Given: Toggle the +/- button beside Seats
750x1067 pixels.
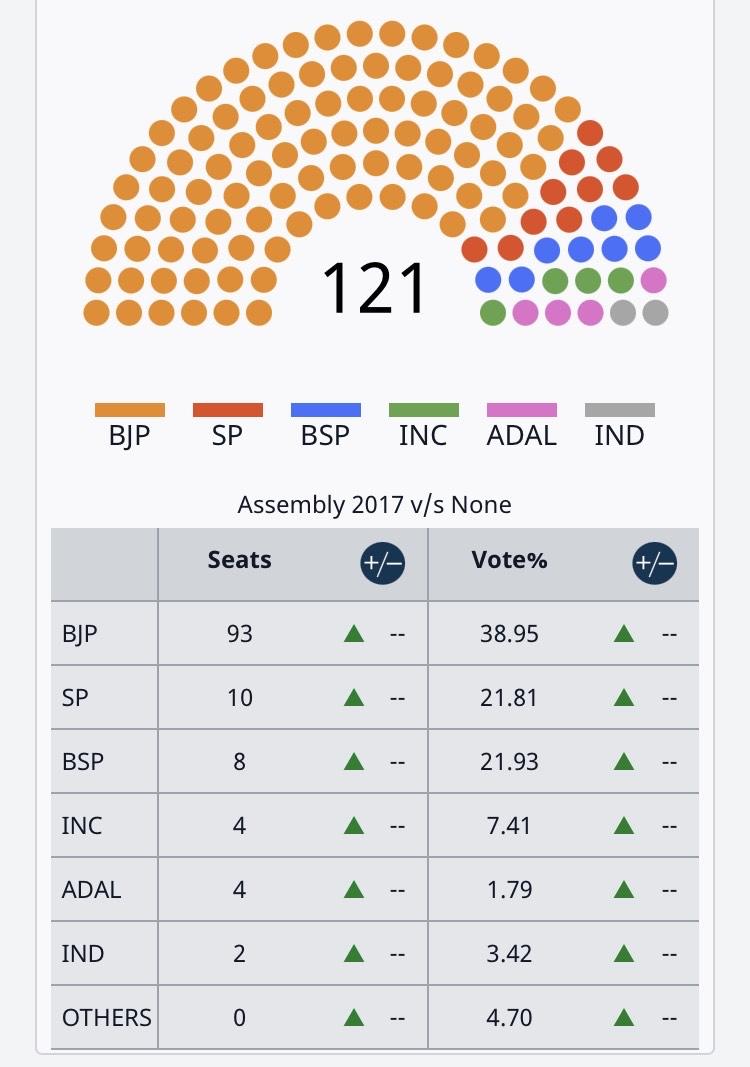Looking at the screenshot, I should 382,564.
